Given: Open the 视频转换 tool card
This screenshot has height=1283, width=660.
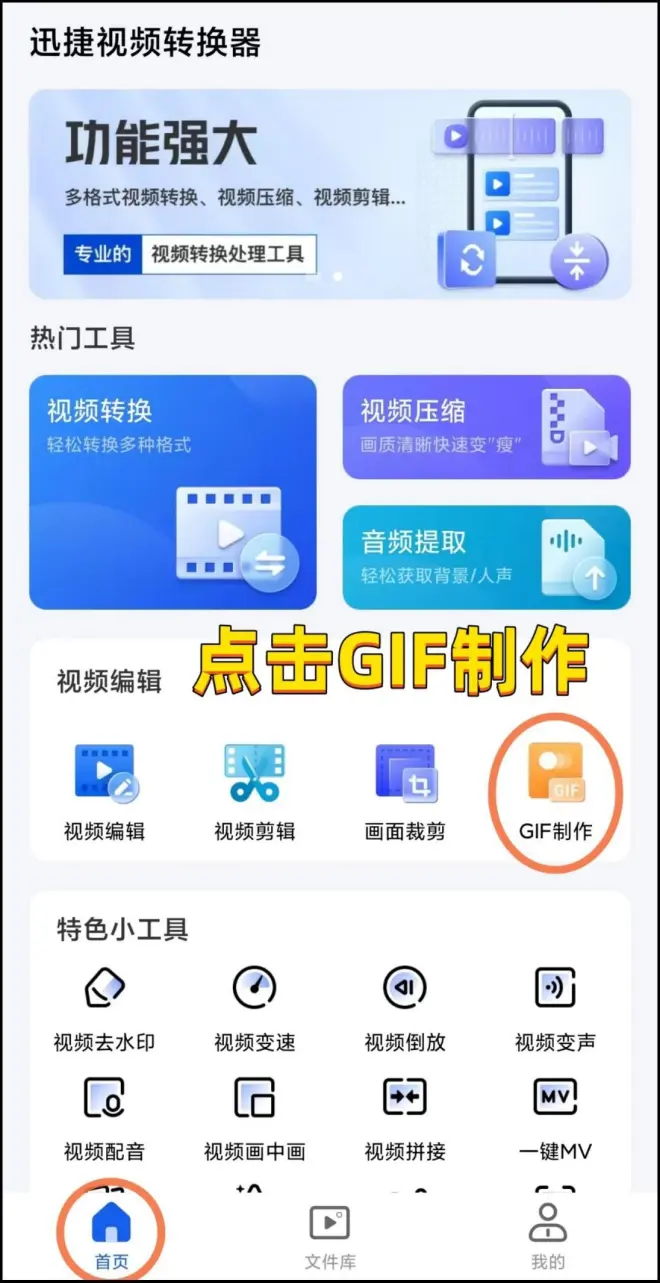Looking at the screenshot, I should (173, 492).
